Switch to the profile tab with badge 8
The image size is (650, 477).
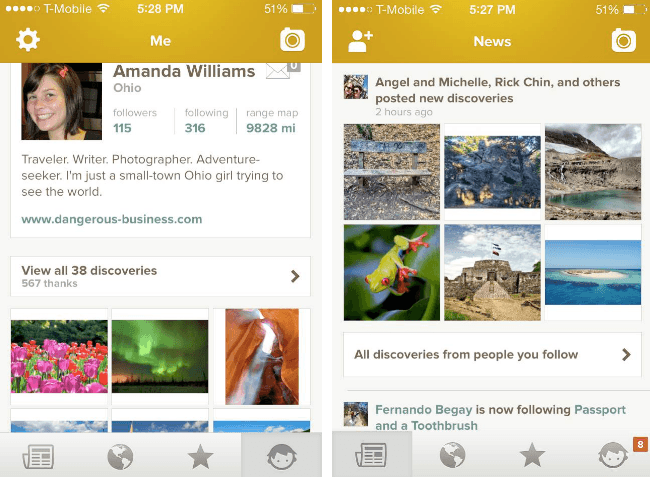coord(612,456)
